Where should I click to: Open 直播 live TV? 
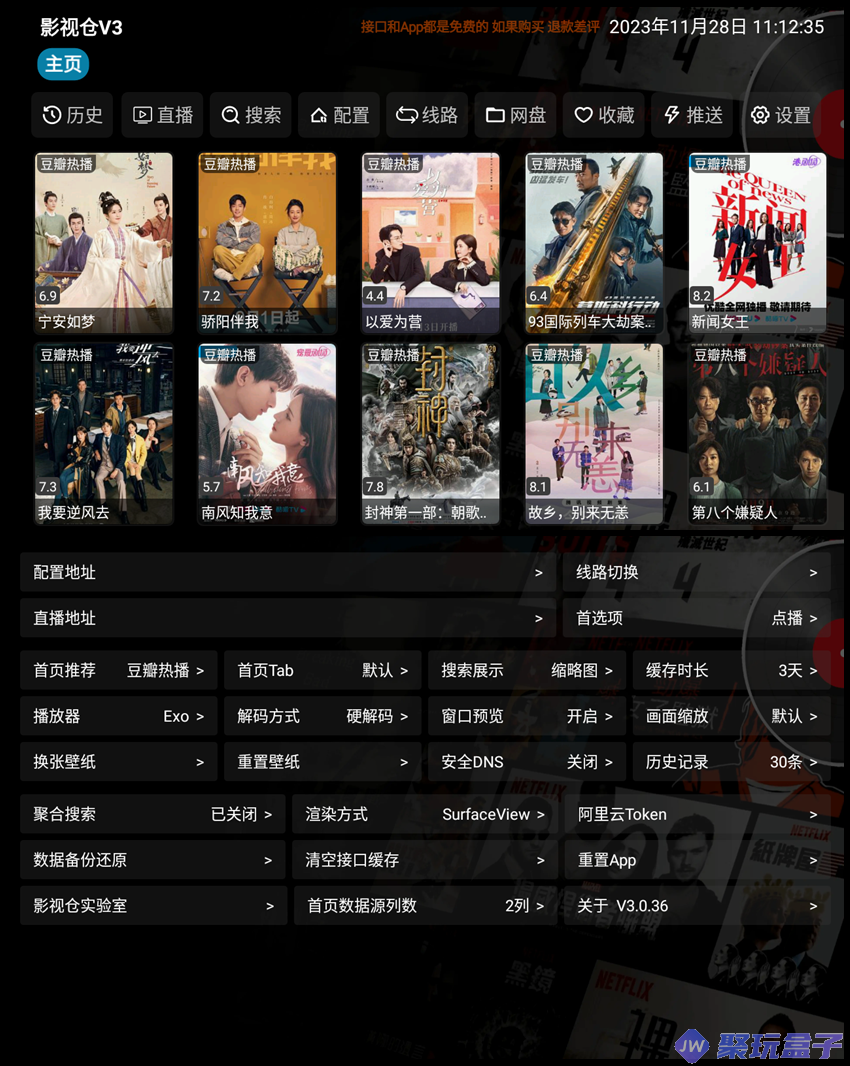click(163, 115)
